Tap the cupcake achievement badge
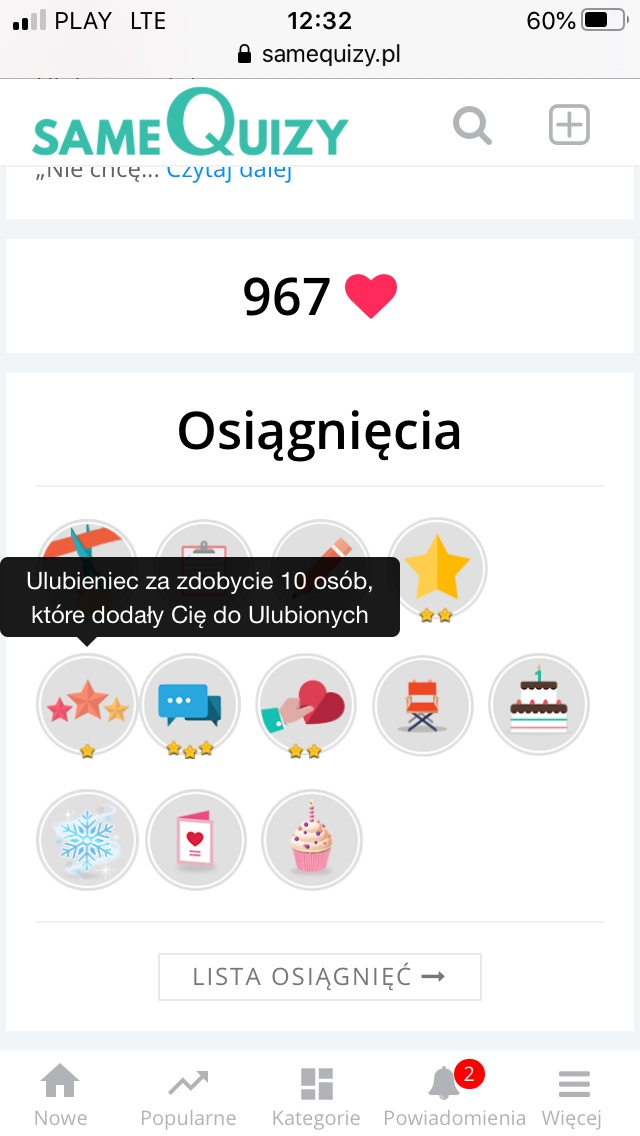The image size is (640, 1136). (311, 840)
